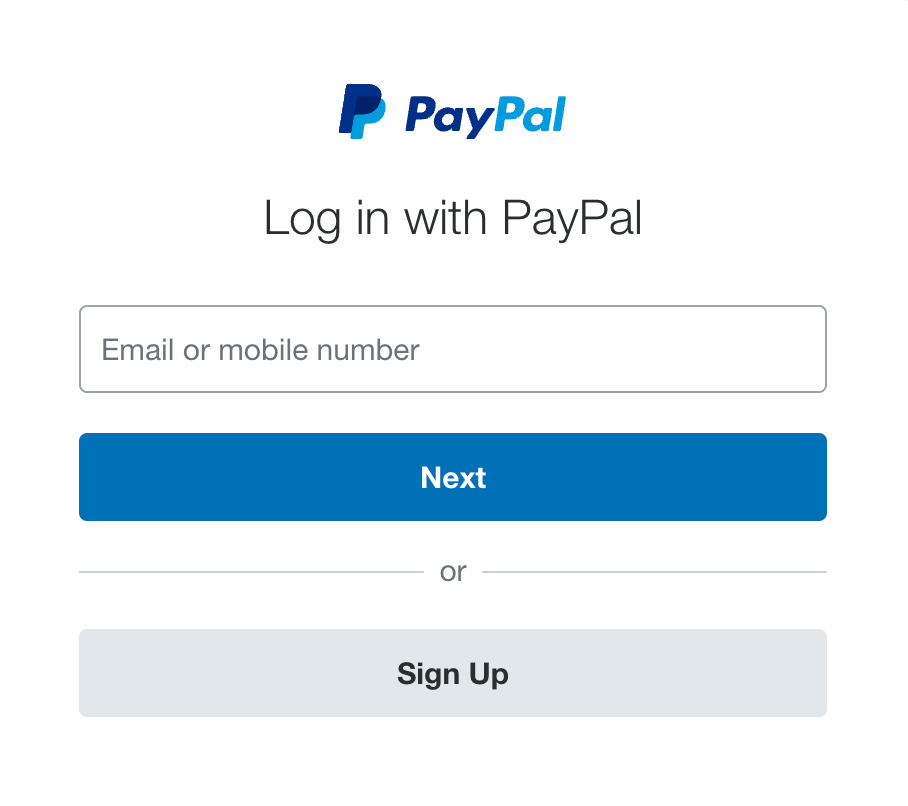Focus the Email or mobile number field
This screenshot has width=908, height=806.
(453, 349)
